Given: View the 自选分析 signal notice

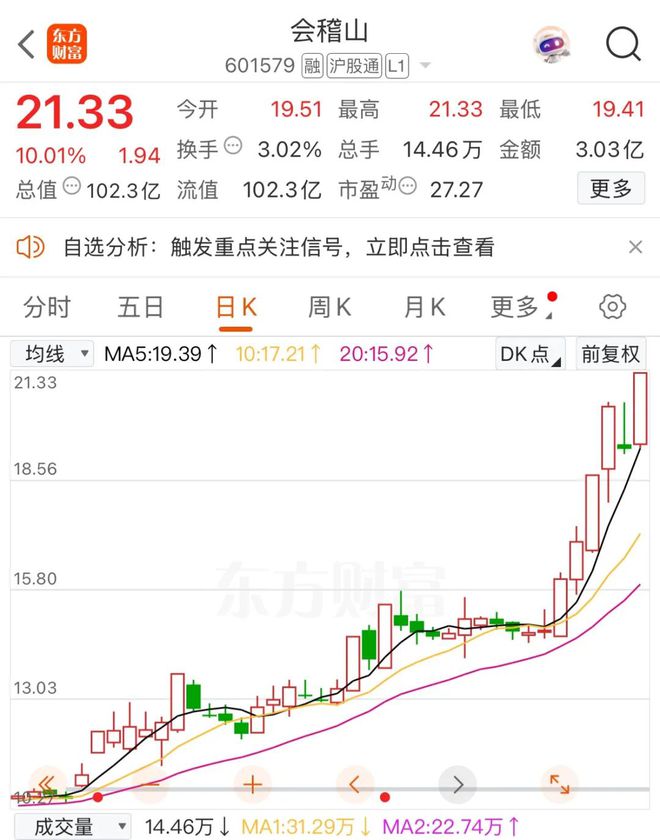Looking at the screenshot, I should 278,247.
